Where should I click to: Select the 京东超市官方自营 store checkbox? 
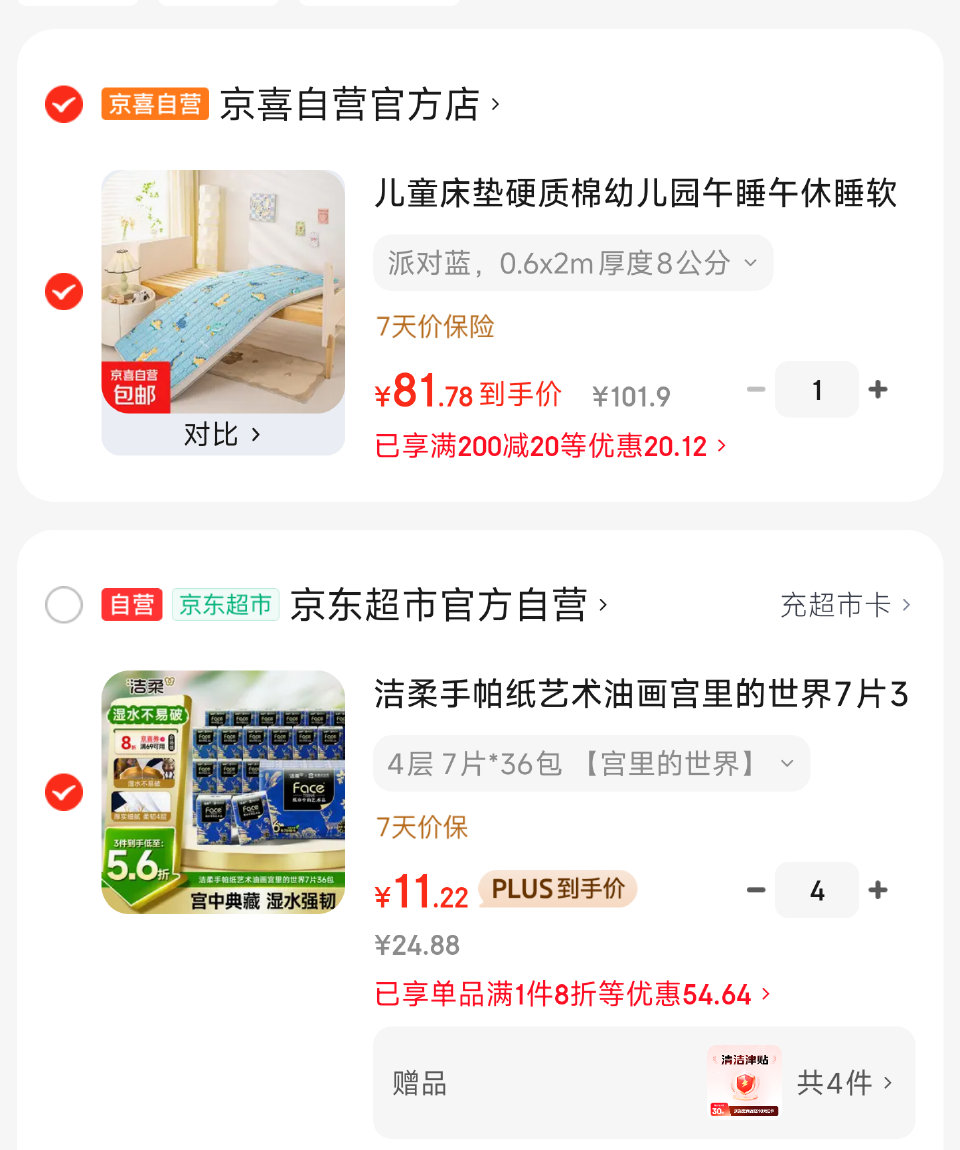coord(63,605)
